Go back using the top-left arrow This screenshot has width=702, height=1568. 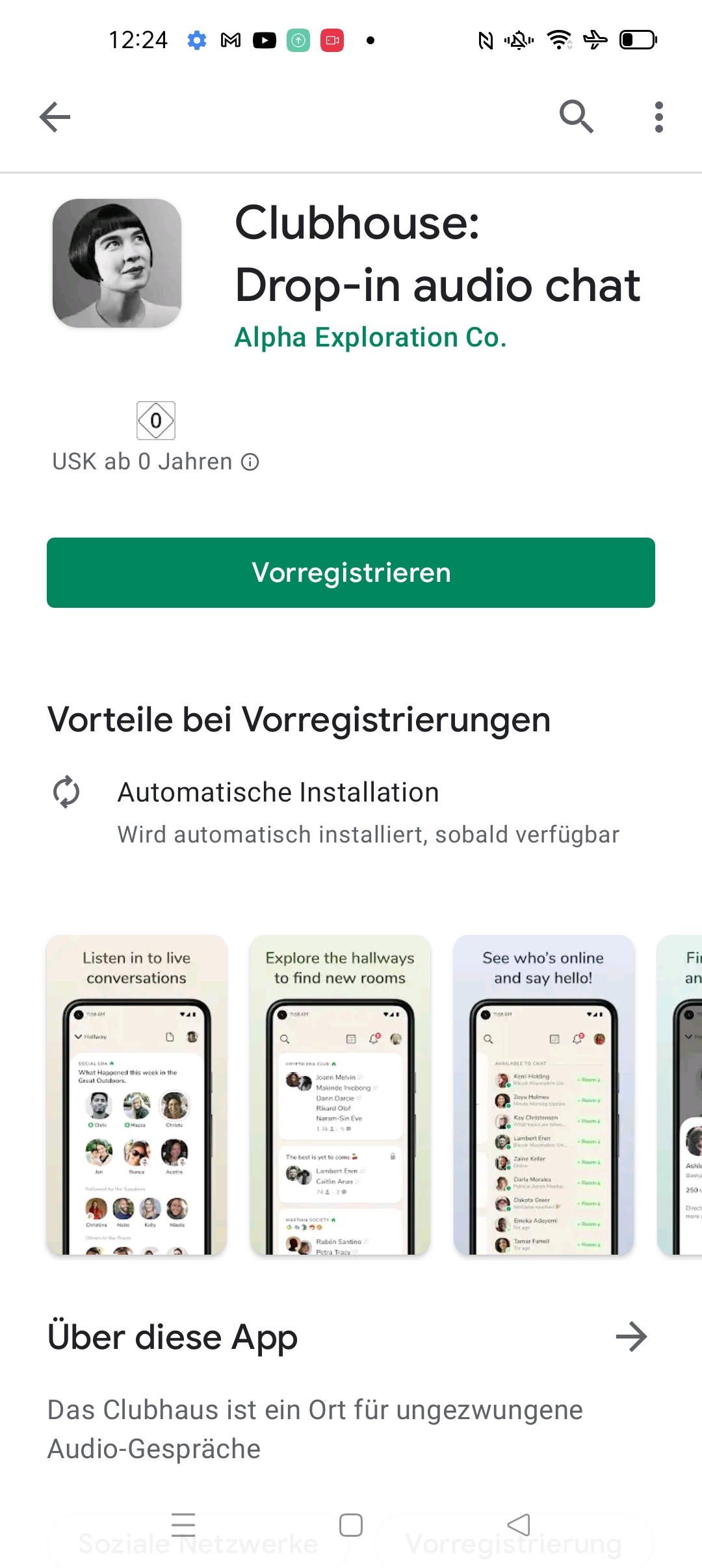coord(55,117)
